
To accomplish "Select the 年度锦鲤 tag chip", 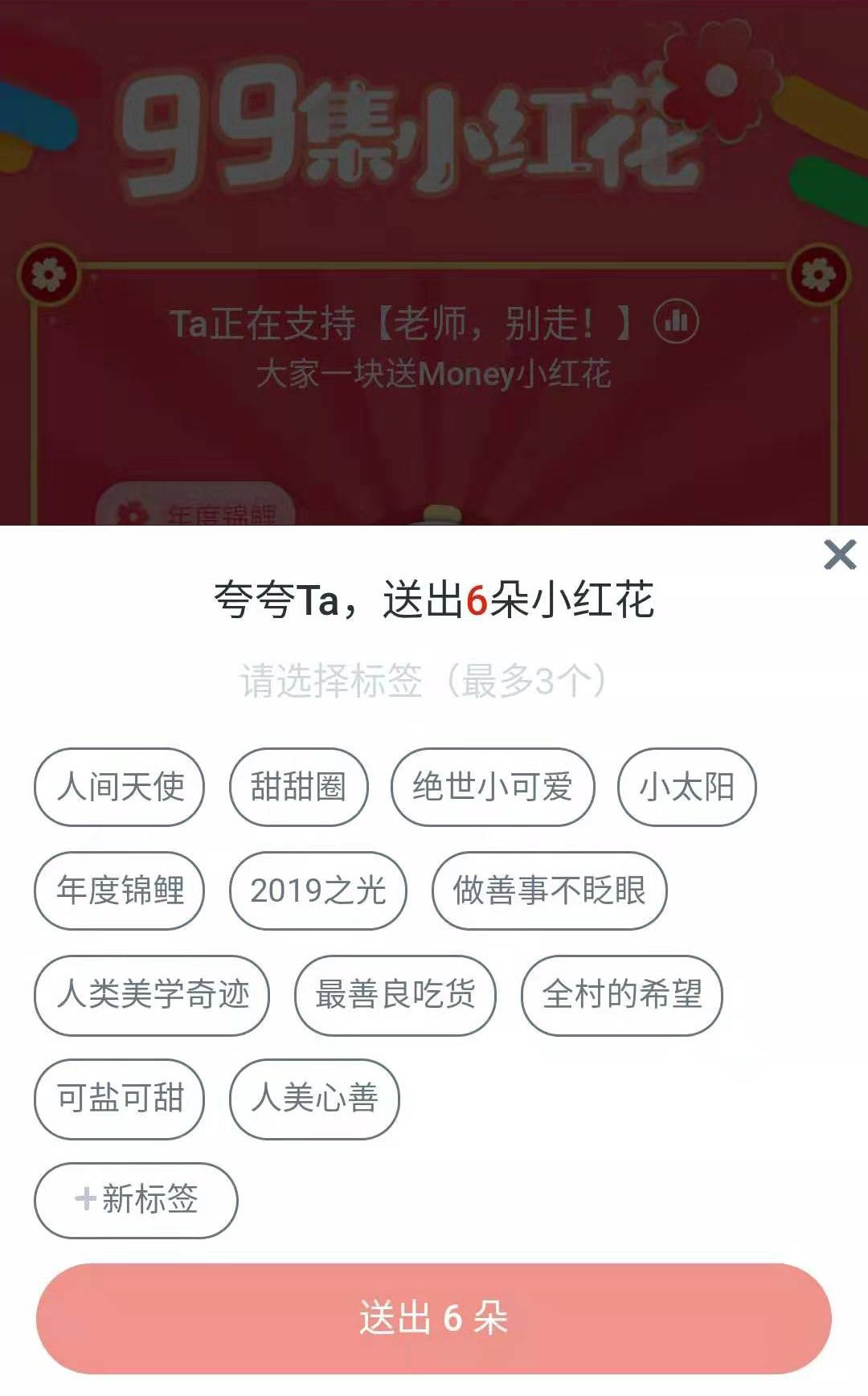I will pyautogui.click(x=120, y=890).
